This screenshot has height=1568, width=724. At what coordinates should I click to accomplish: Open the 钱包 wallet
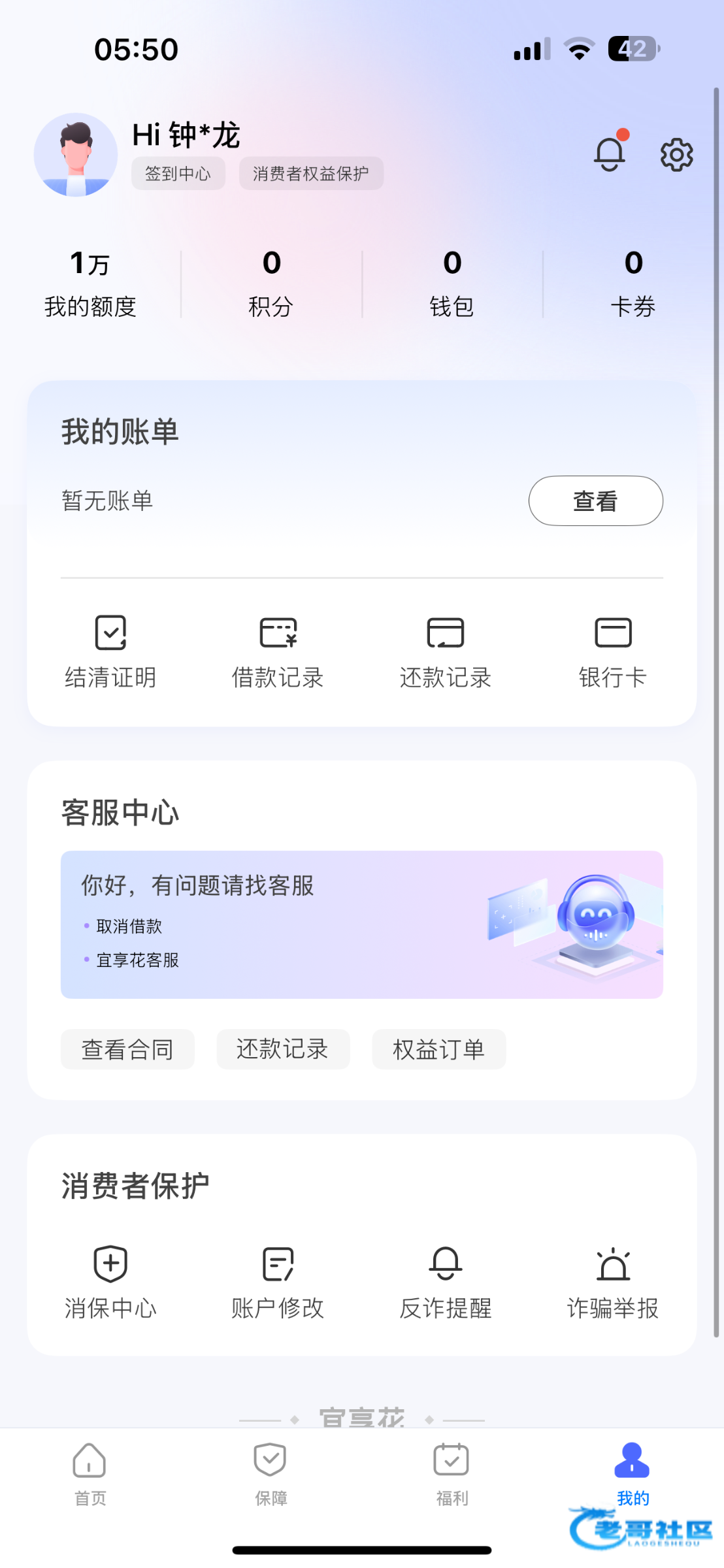[x=452, y=284]
